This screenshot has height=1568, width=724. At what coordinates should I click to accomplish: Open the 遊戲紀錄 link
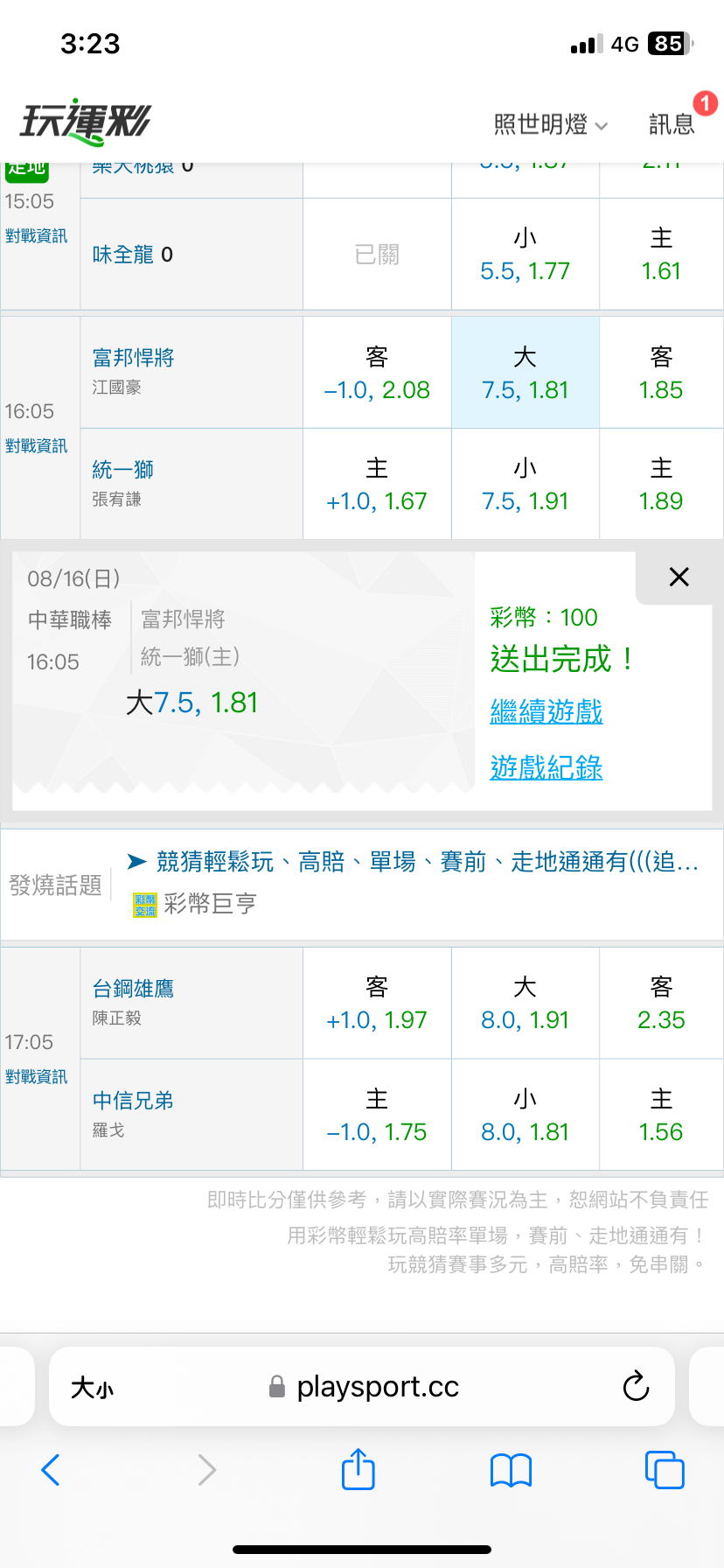(x=546, y=767)
